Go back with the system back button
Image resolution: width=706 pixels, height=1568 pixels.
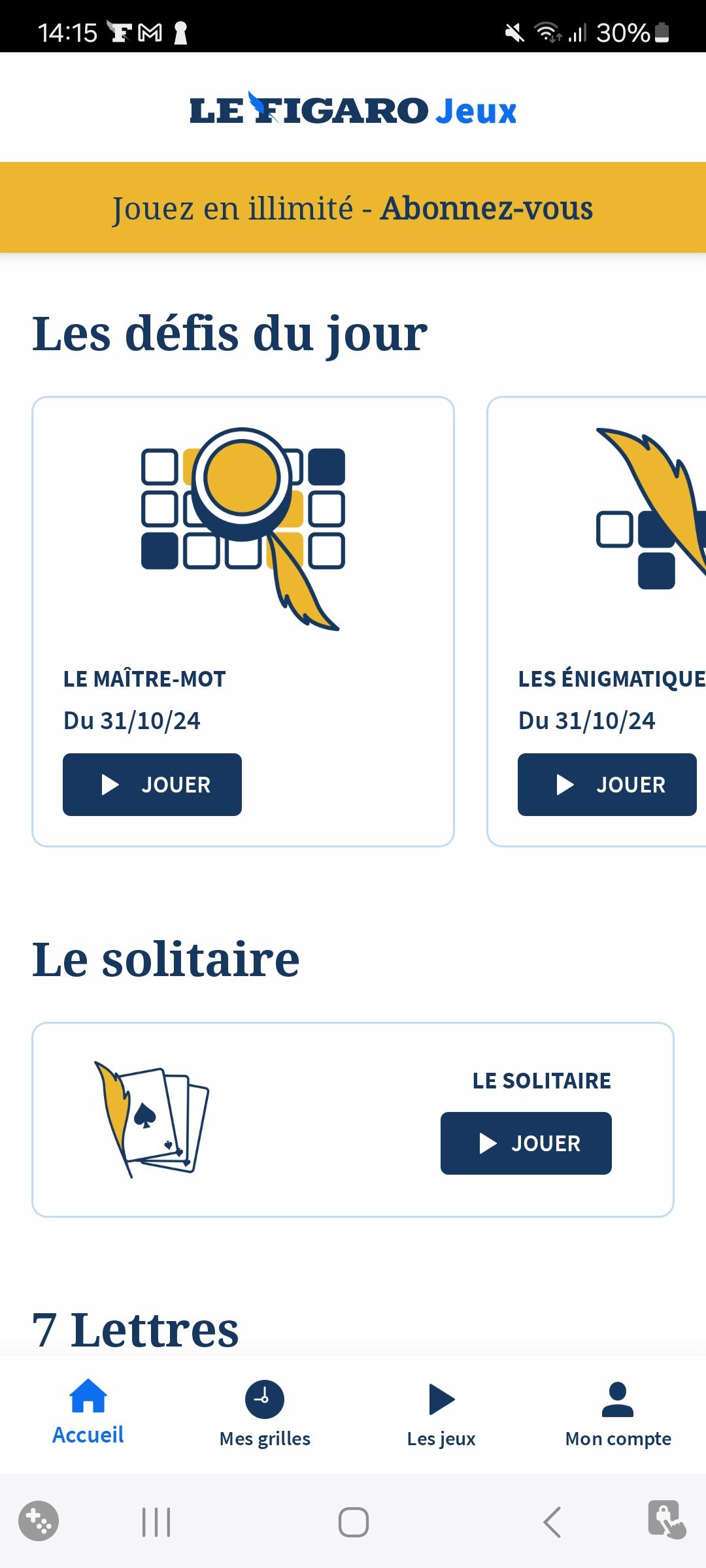pyautogui.click(x=552, y=1522)
